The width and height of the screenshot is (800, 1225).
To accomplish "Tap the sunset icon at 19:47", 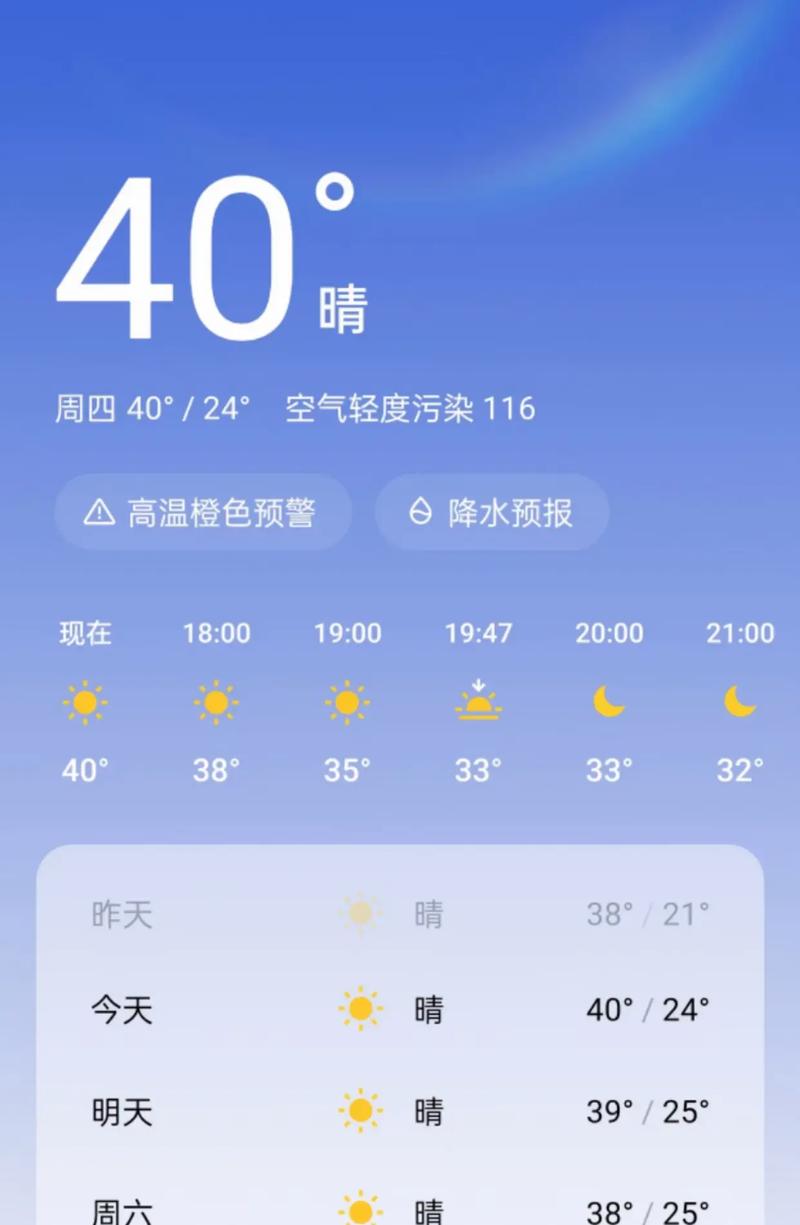I will (x=479, y=703).
